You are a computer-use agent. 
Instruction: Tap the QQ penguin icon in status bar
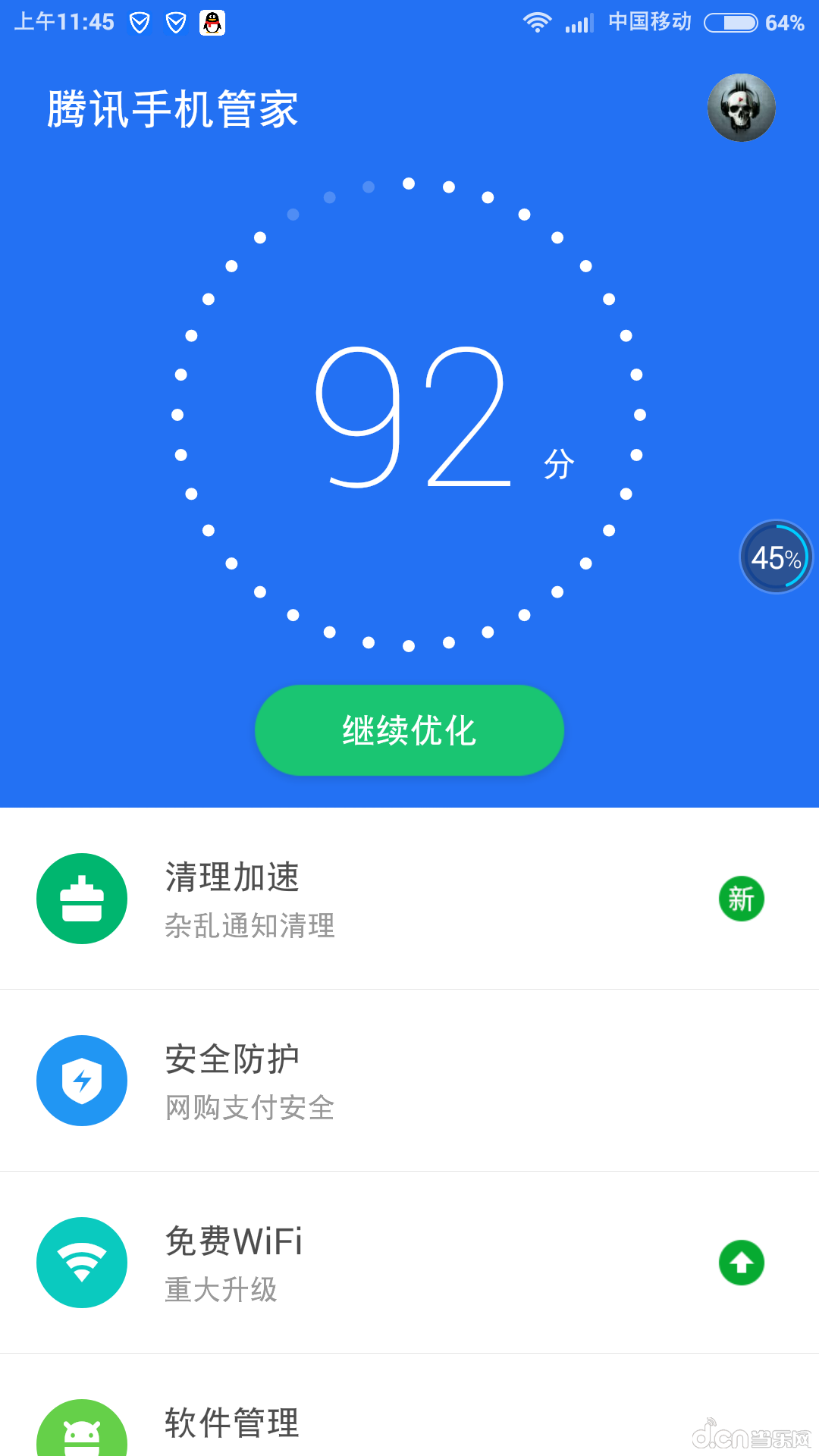(215, 22)
